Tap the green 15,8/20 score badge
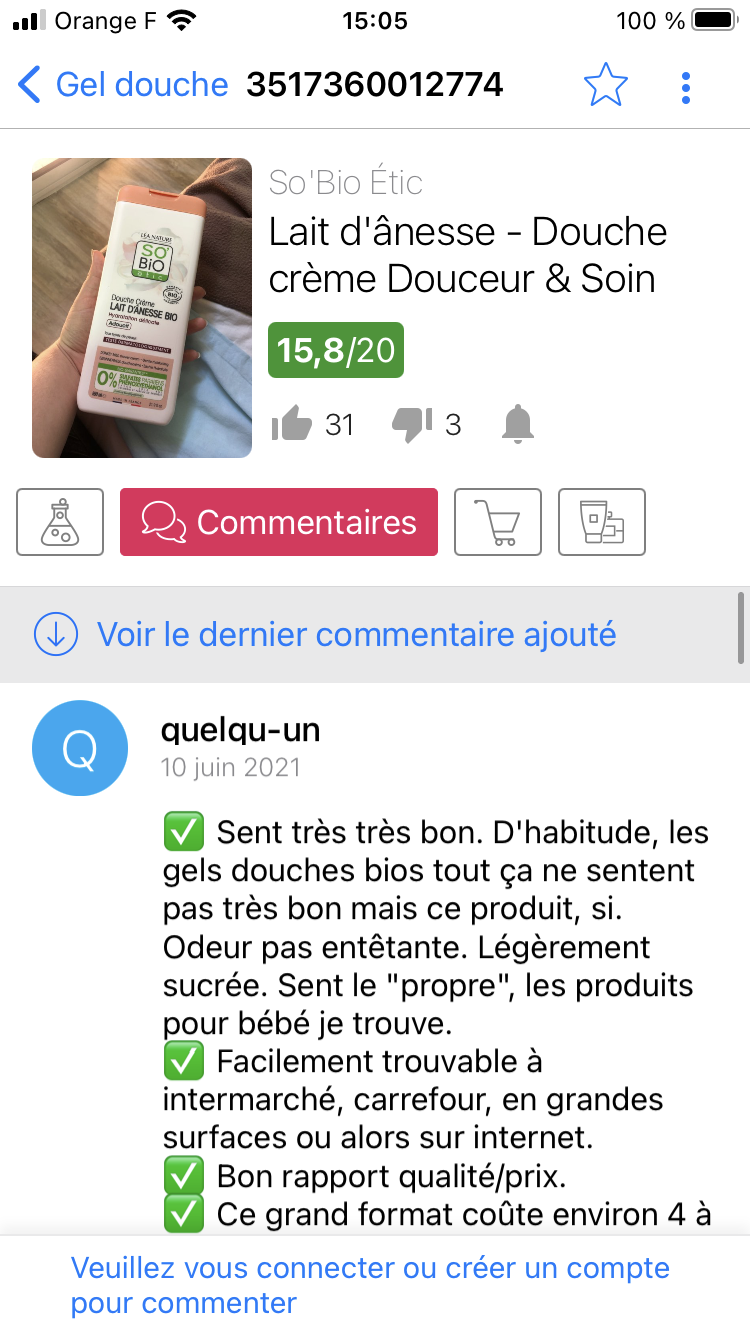750x1334 pixels. pyautogui.click(x=335, y=350)
